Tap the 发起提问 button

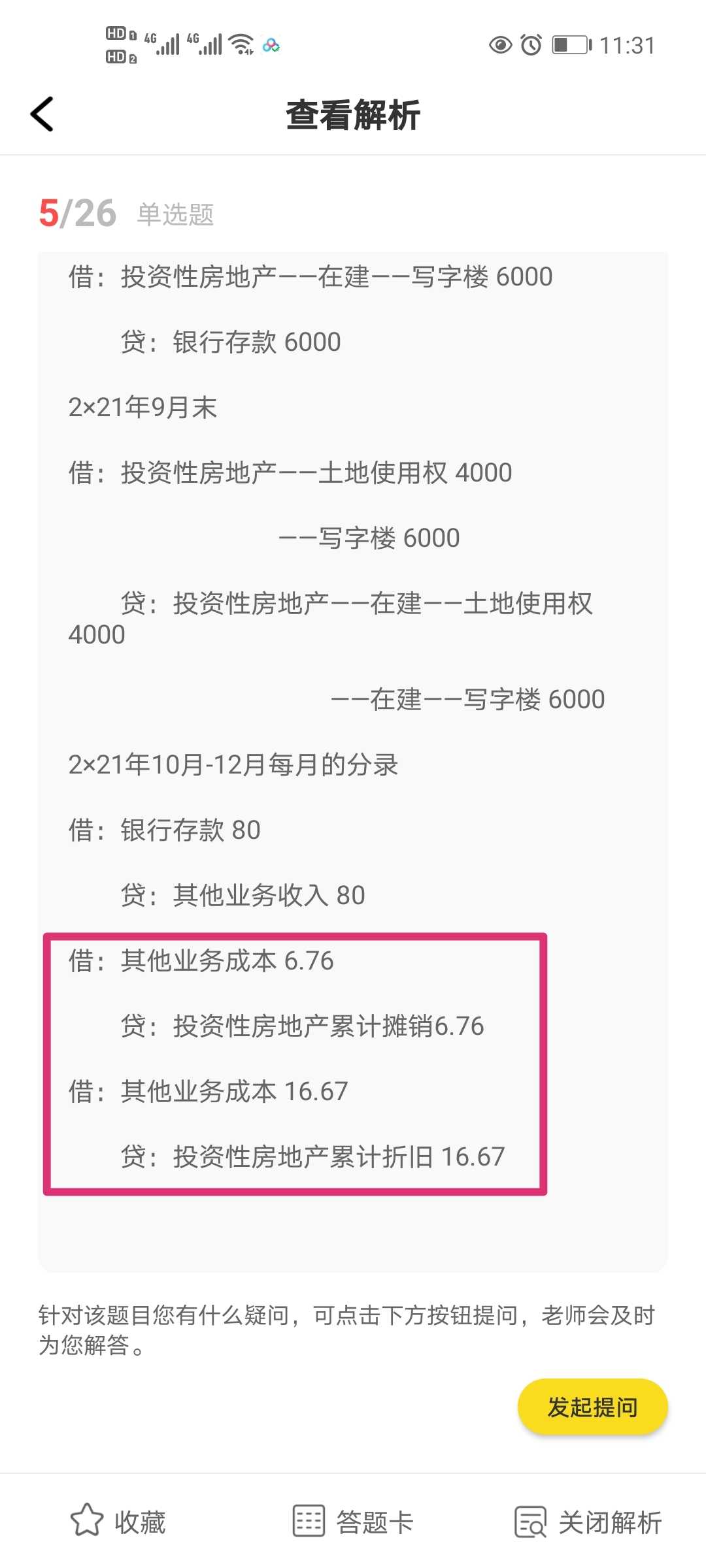(592, 1407)
